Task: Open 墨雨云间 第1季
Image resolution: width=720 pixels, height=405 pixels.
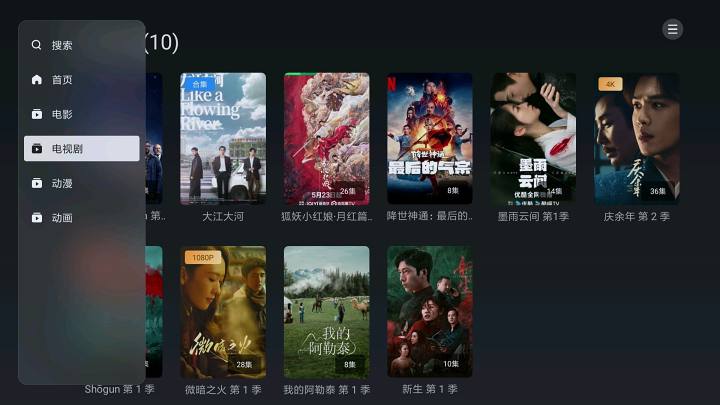Action: (533, 139)
